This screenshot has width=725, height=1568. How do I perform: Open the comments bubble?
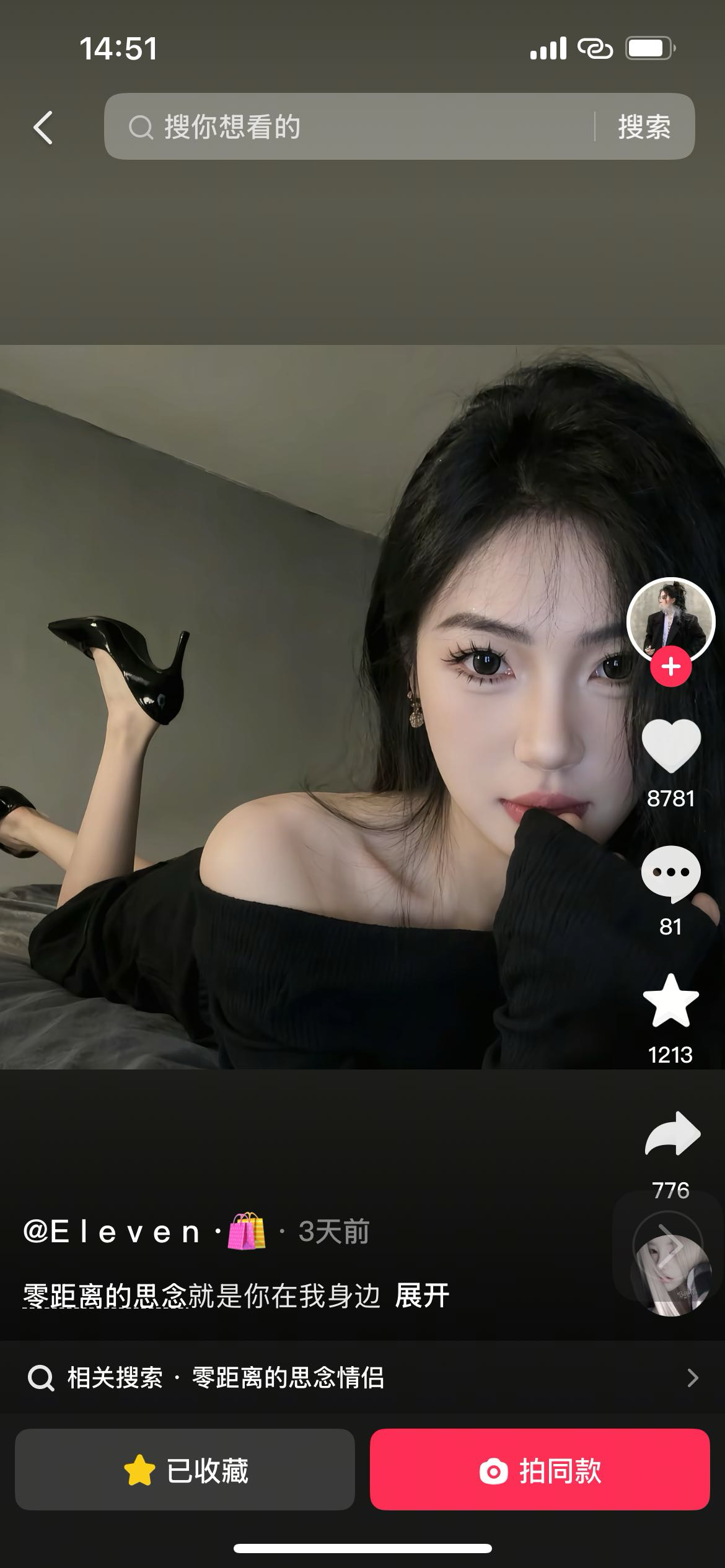670,874
